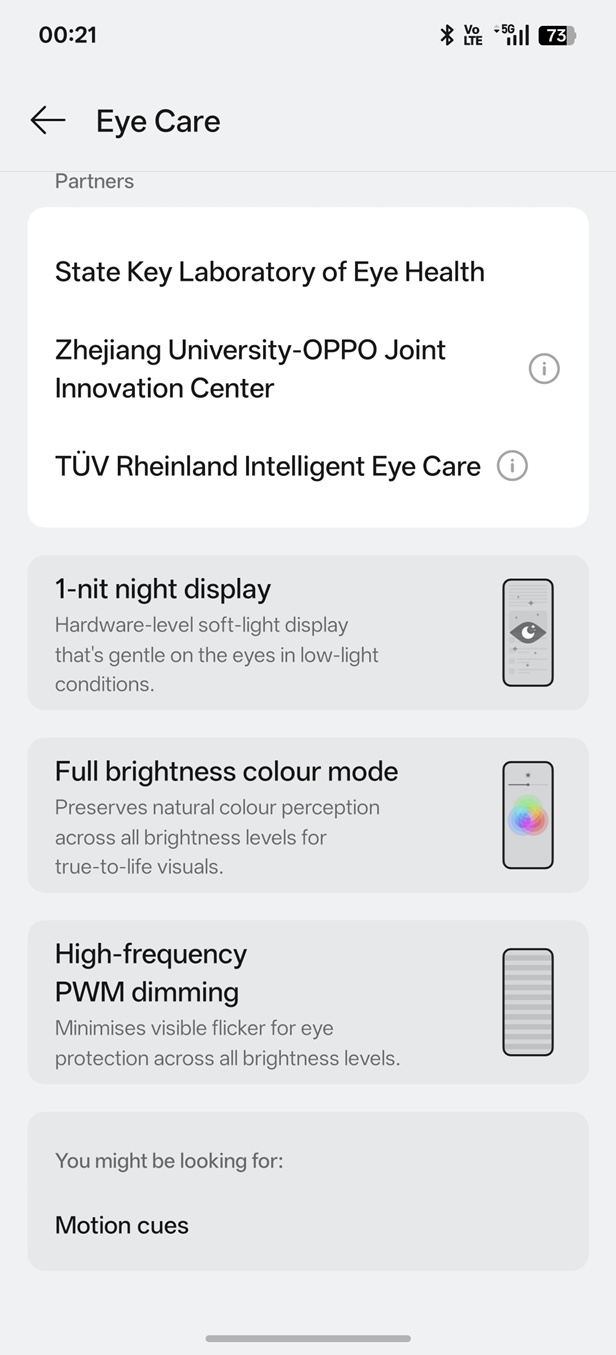Viewport: 616px width, 1355px height.
Task: Open the Motion cues suggestion
Action: pos(122,1225)
